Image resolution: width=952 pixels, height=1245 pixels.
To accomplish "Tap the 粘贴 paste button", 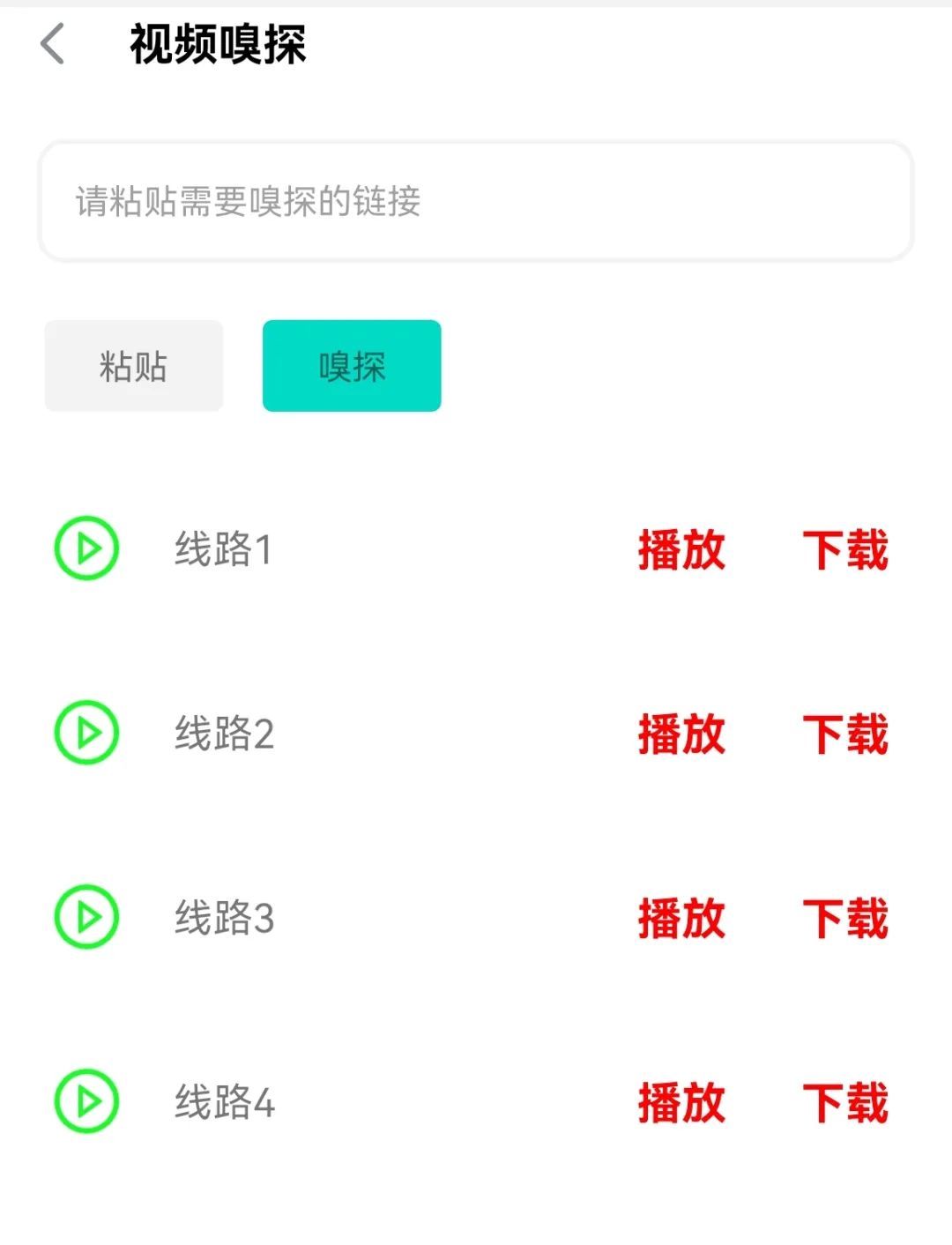I will coord(134,366).
